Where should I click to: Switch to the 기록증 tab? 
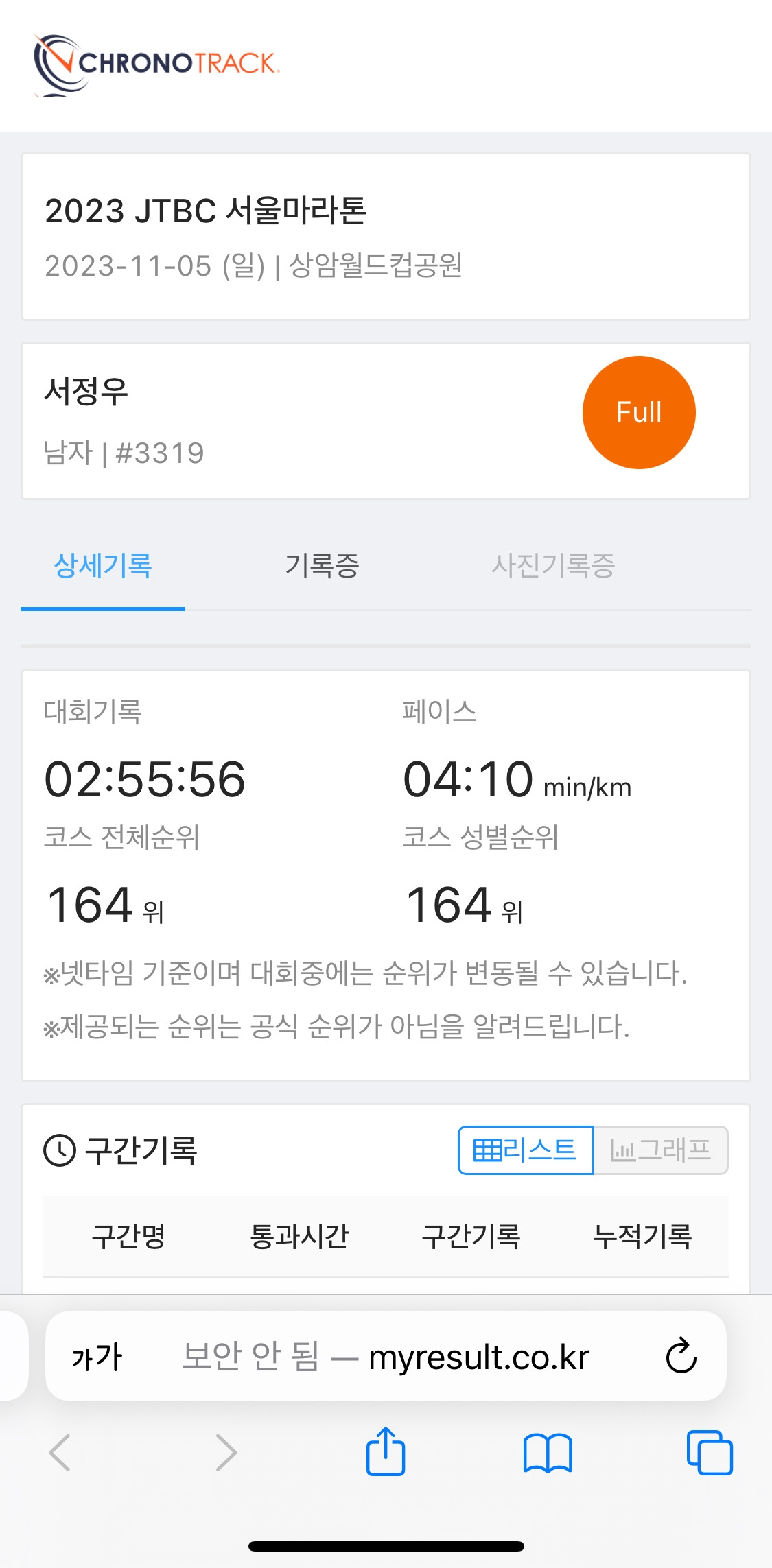[x=322, y=566]
